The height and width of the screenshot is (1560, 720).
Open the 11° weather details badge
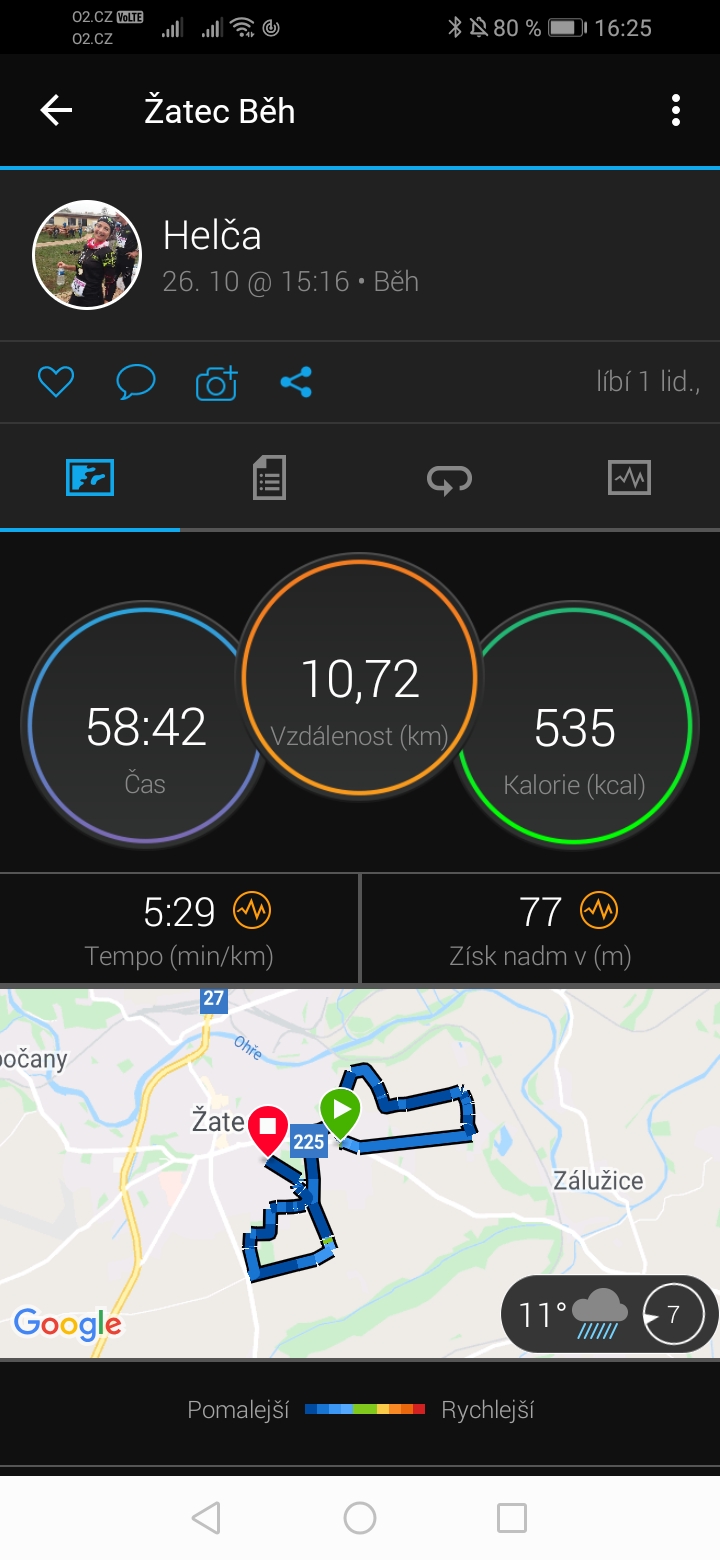coord(610,1312)
